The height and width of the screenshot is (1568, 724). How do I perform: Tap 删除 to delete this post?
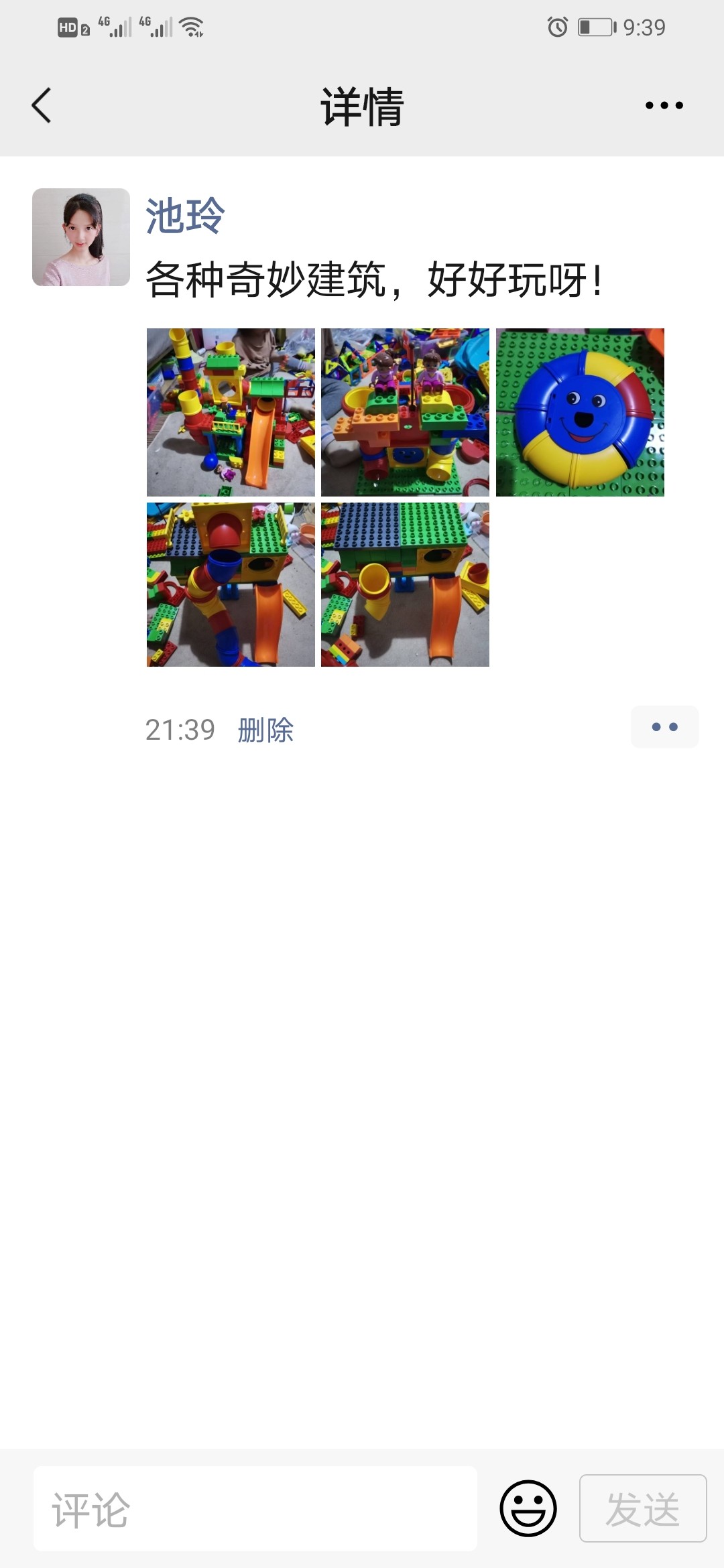coord(265,730)
